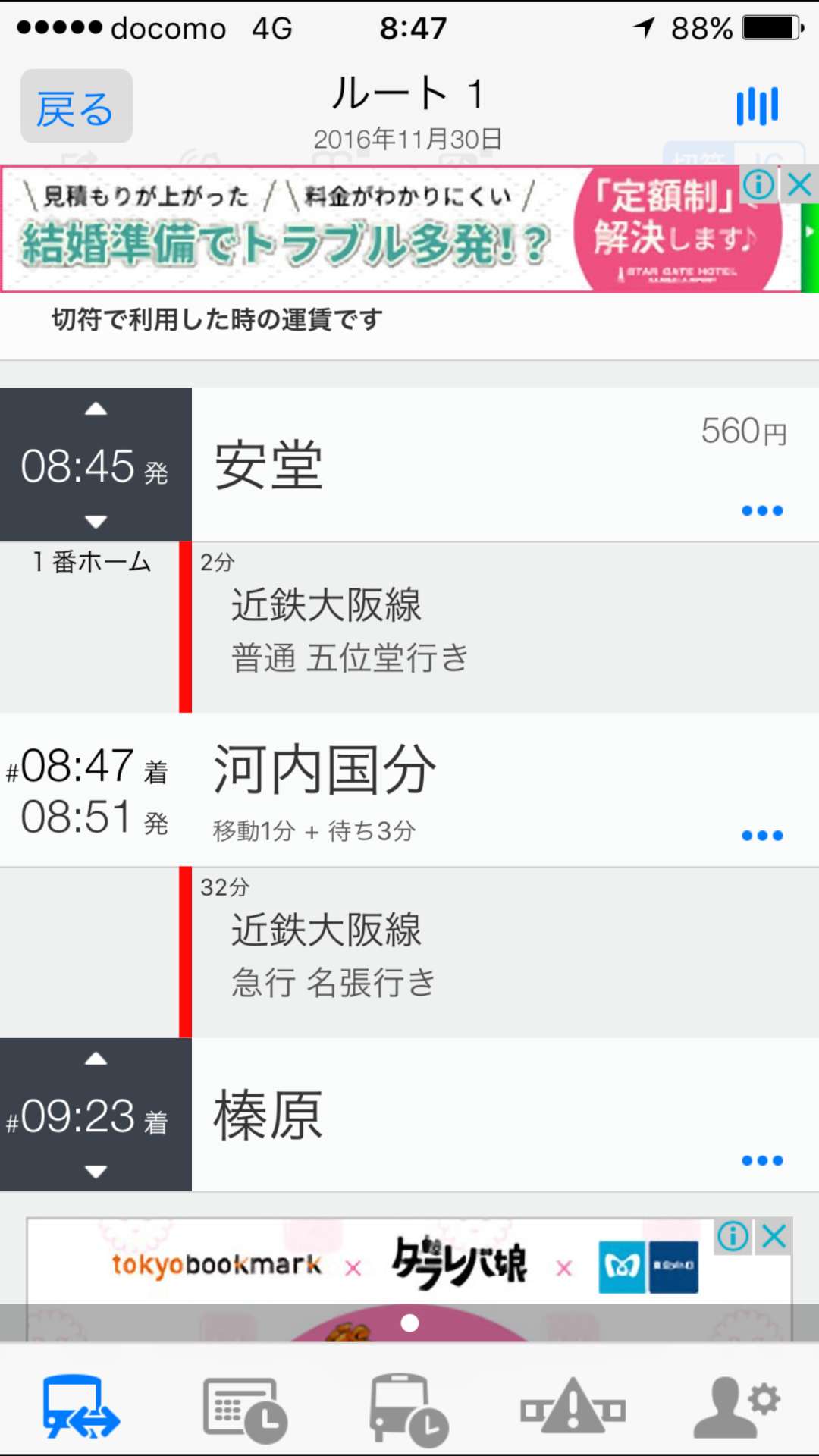Switch to the service alerts warning tab
The width and height of the screenshot is (819, 1456).
point(573,1406)
